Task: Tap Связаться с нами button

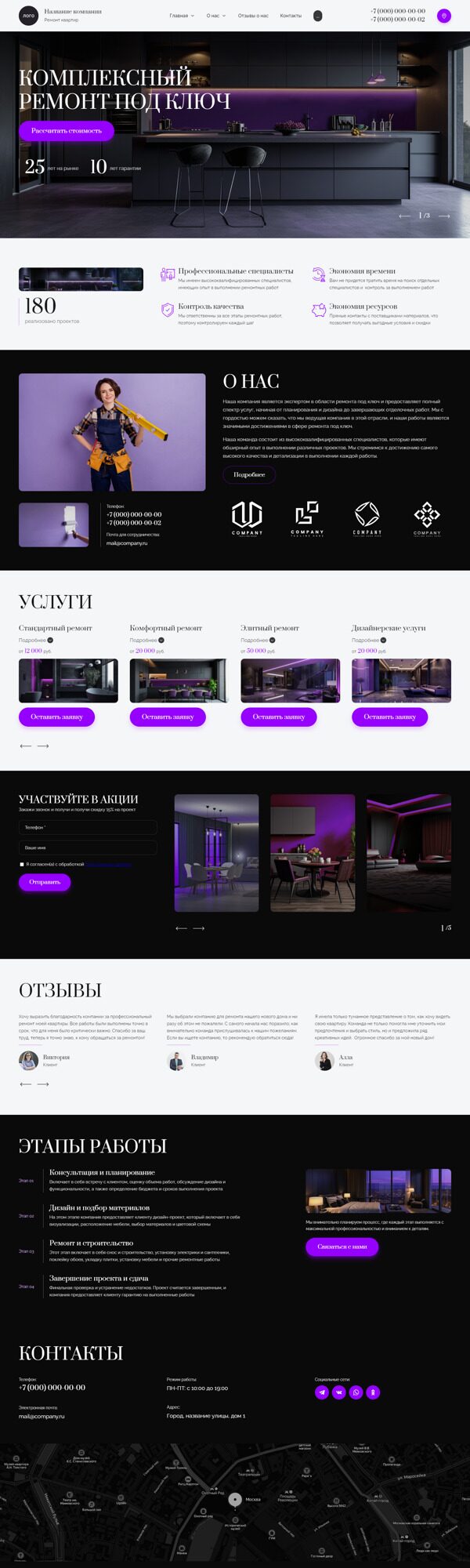Action: 342,1247
